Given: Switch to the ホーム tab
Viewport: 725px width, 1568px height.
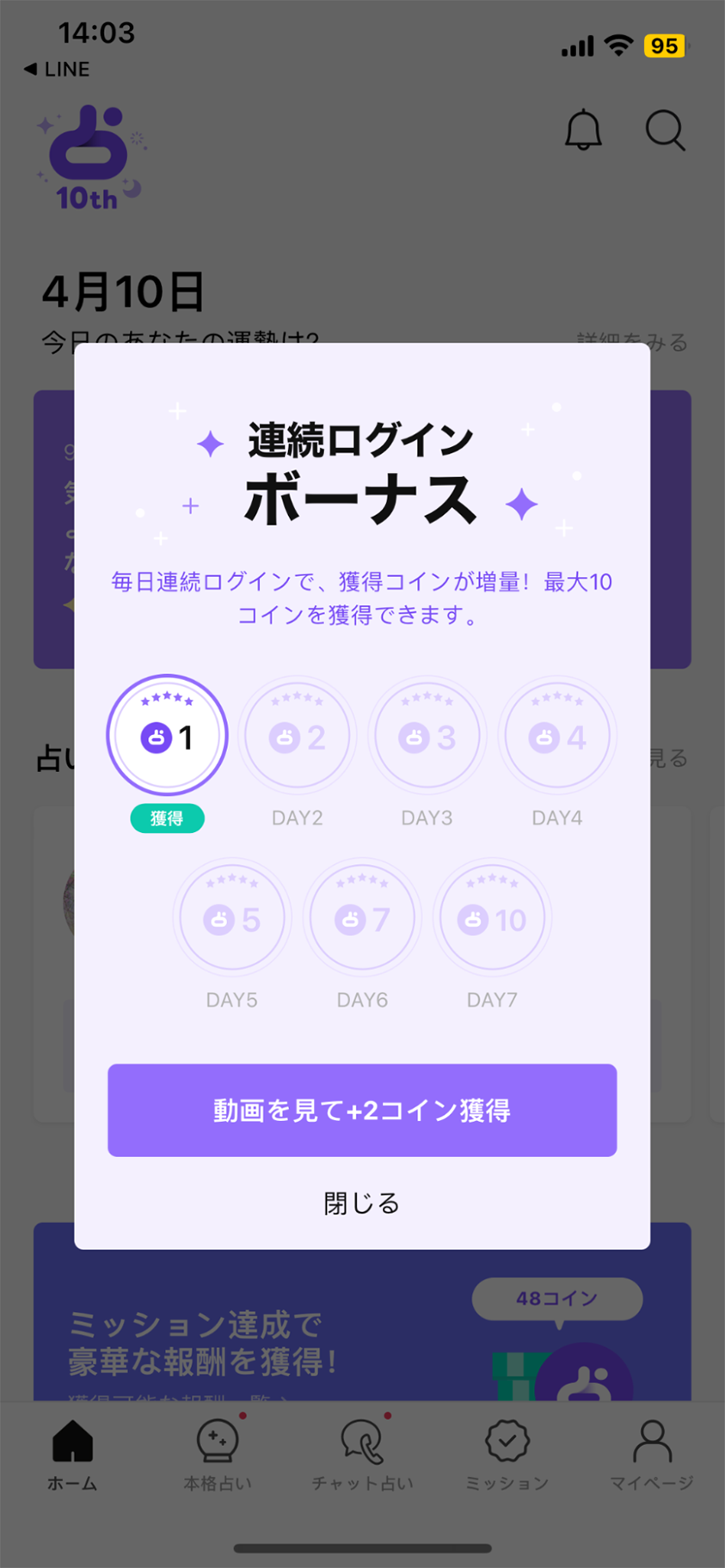Looking at the screenshot, I should (72, 1456).
